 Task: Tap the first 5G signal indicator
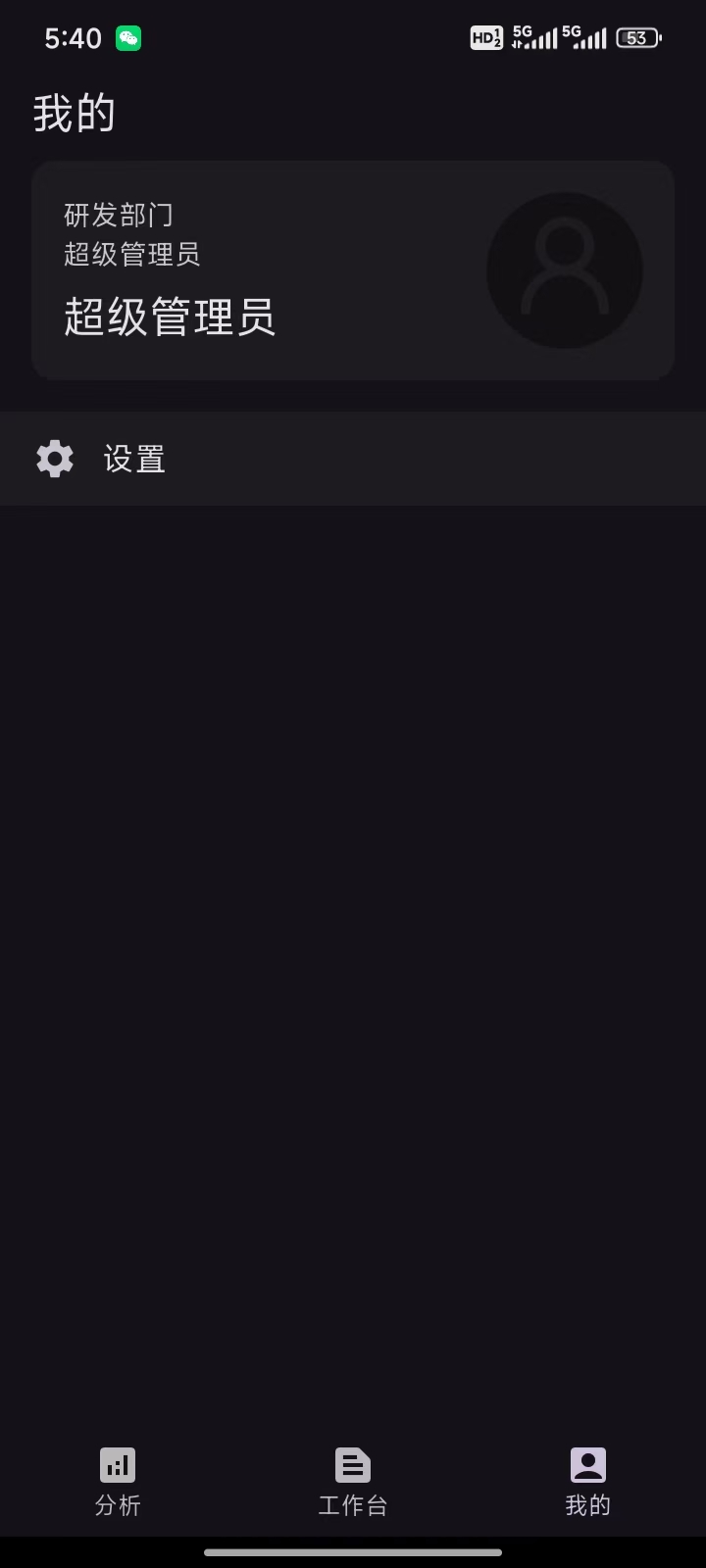pos(532,37)
